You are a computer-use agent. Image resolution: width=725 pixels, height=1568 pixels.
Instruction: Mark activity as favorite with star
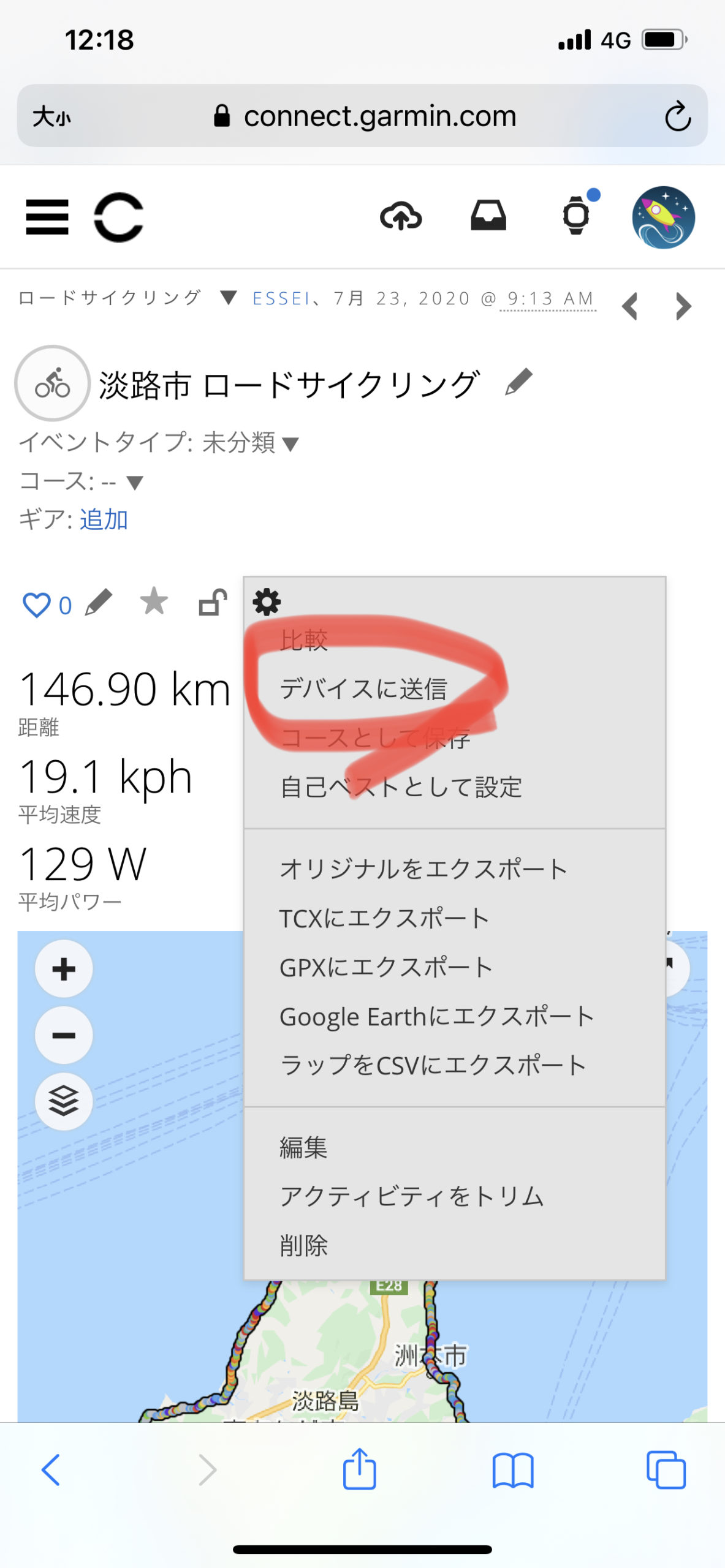tap(154, 601)
